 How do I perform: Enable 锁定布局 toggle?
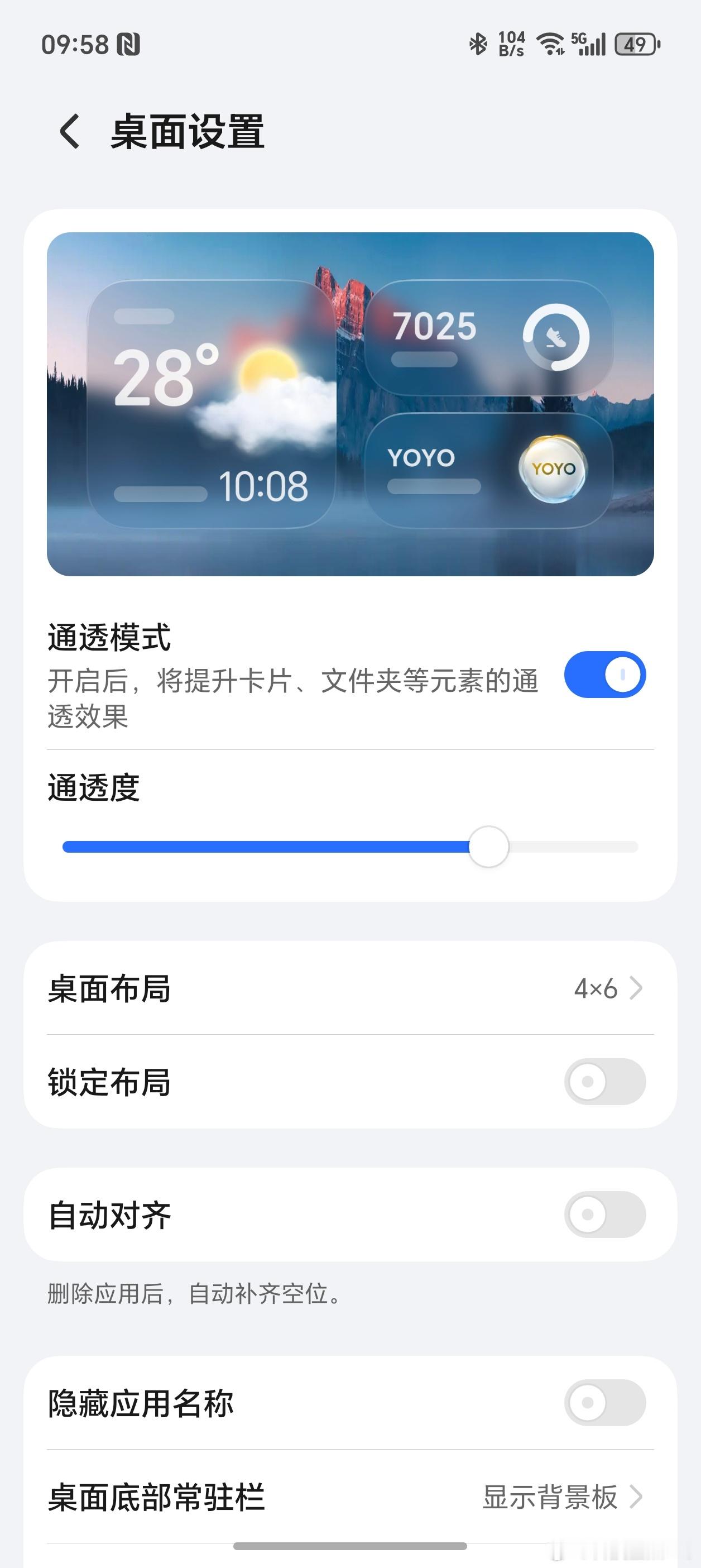(x=604, y=1082)
